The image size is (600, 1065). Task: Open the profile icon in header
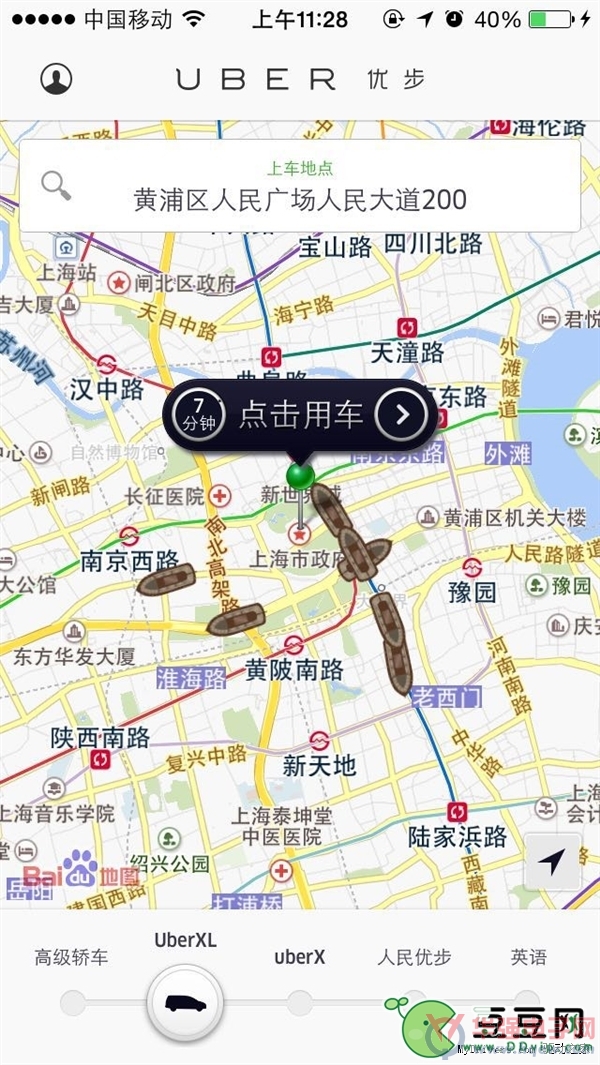pyautogui.click(x=57, y=79)
